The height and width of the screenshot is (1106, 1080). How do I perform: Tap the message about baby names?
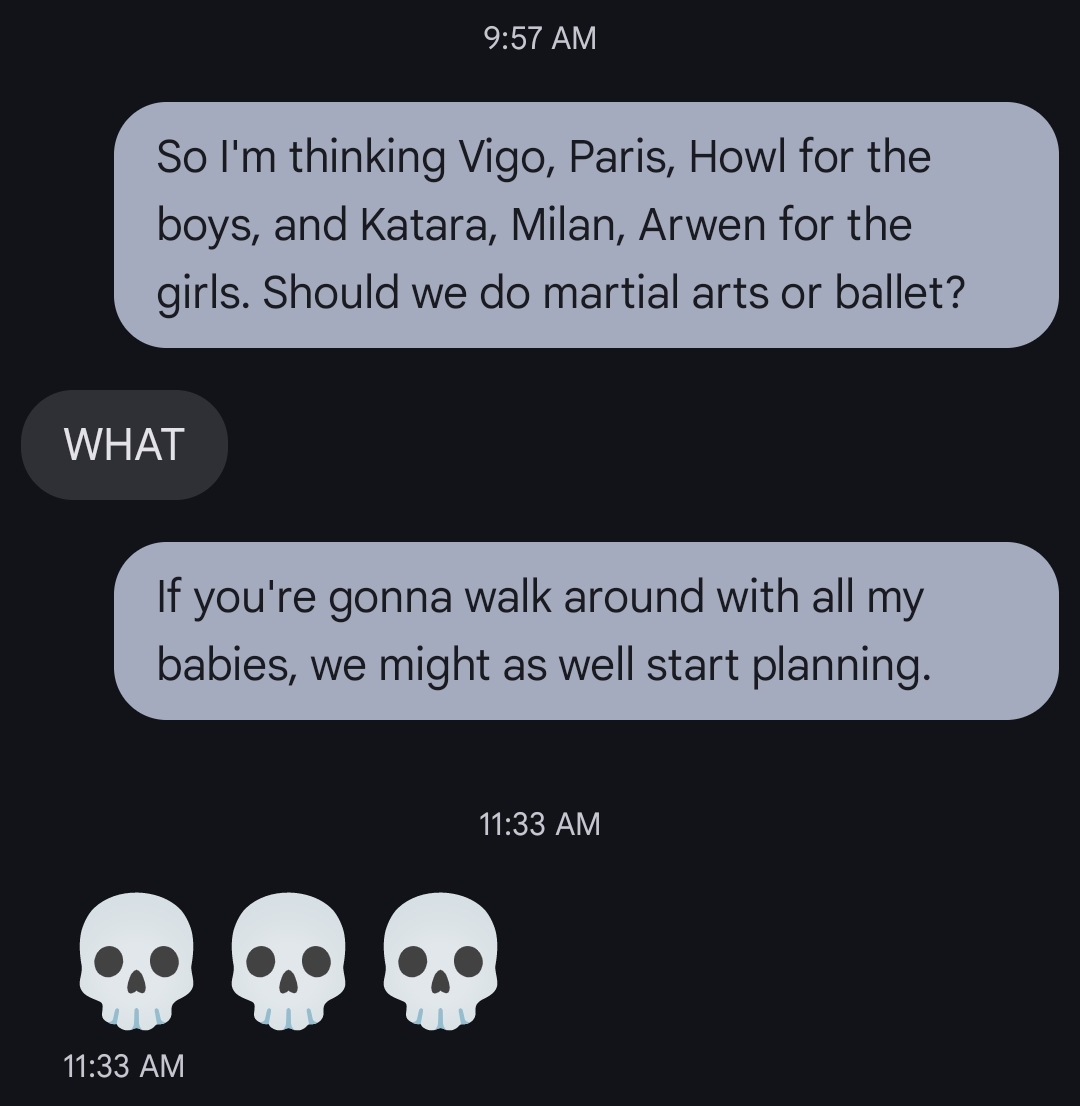(585, 225)
